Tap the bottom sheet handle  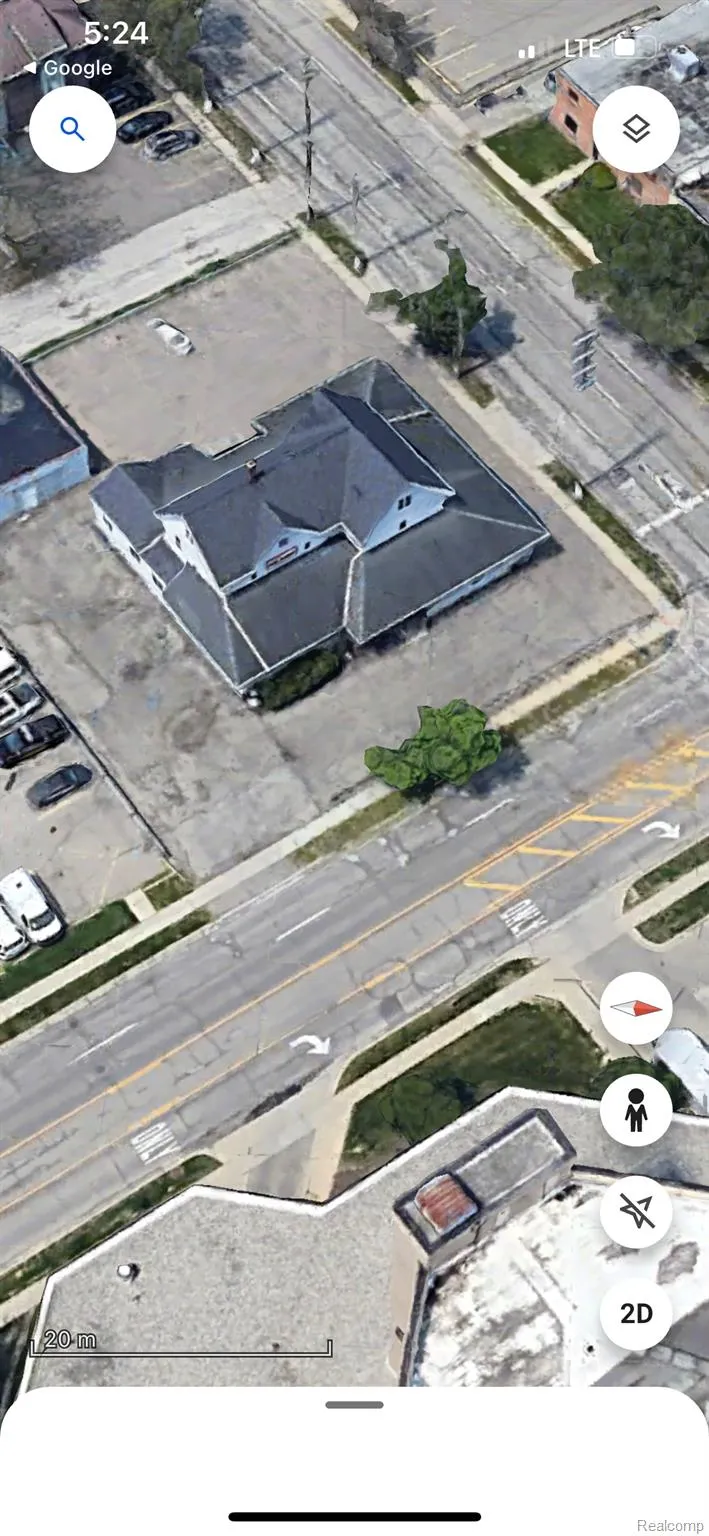[x=354, y=1405]
